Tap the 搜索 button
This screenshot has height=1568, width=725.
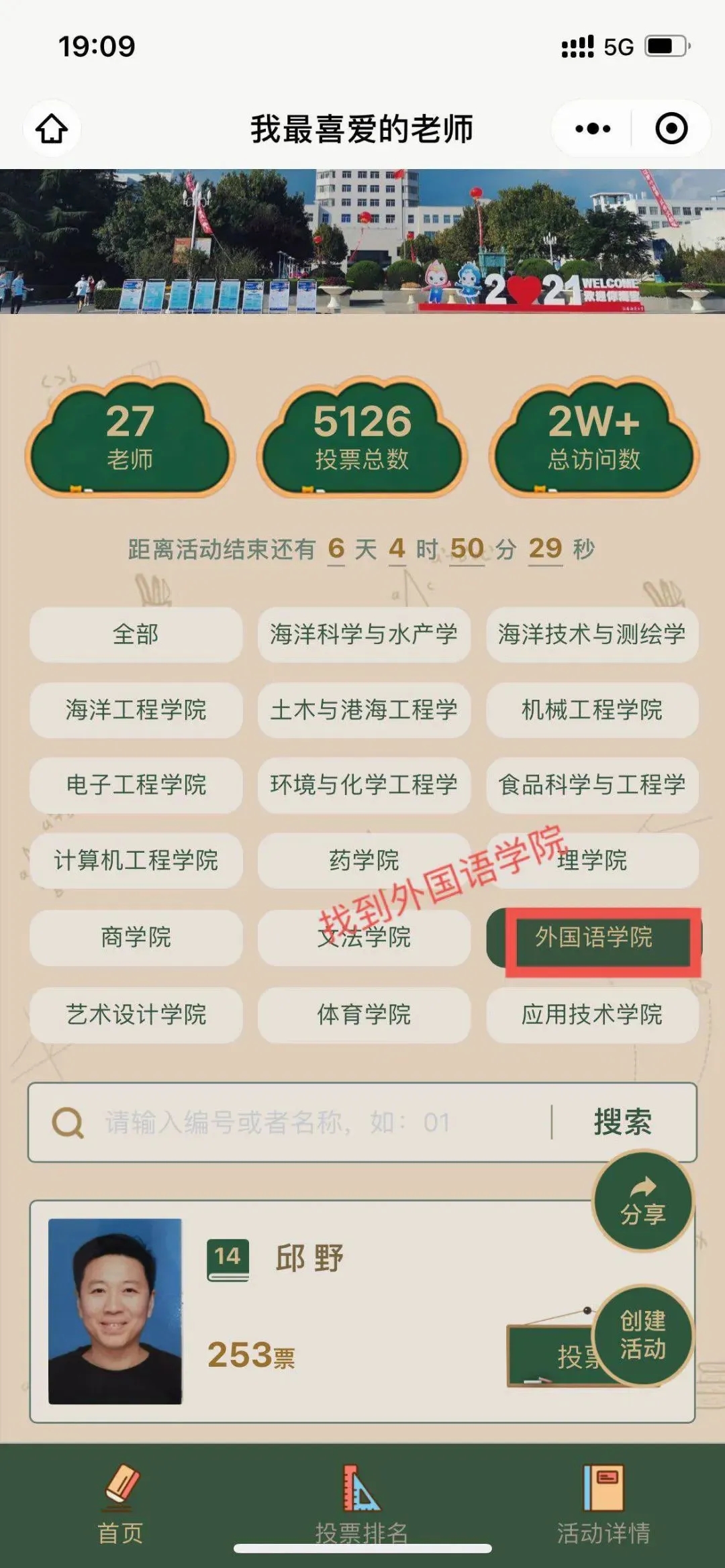coord(622,1122)
